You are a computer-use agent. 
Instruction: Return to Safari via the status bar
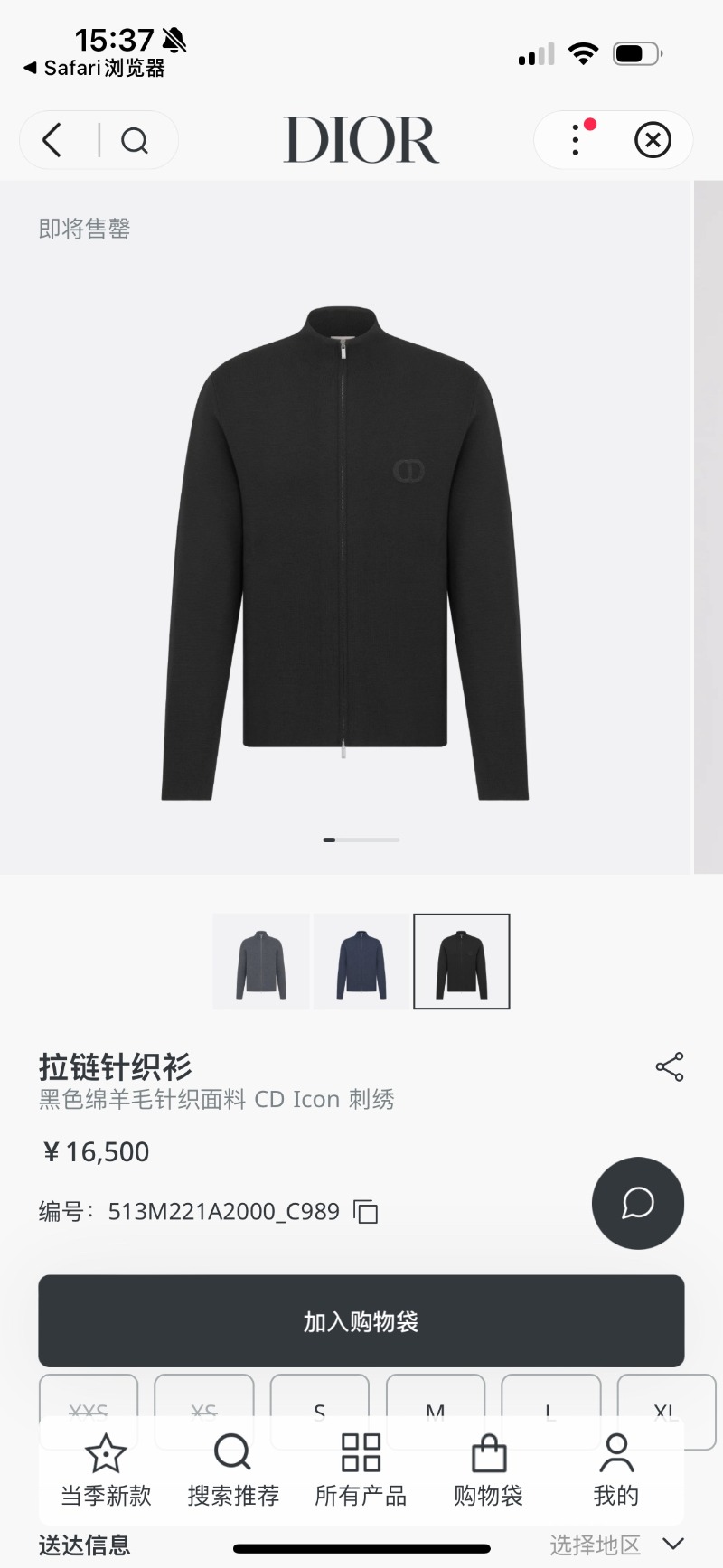click(x=94, y=68)
